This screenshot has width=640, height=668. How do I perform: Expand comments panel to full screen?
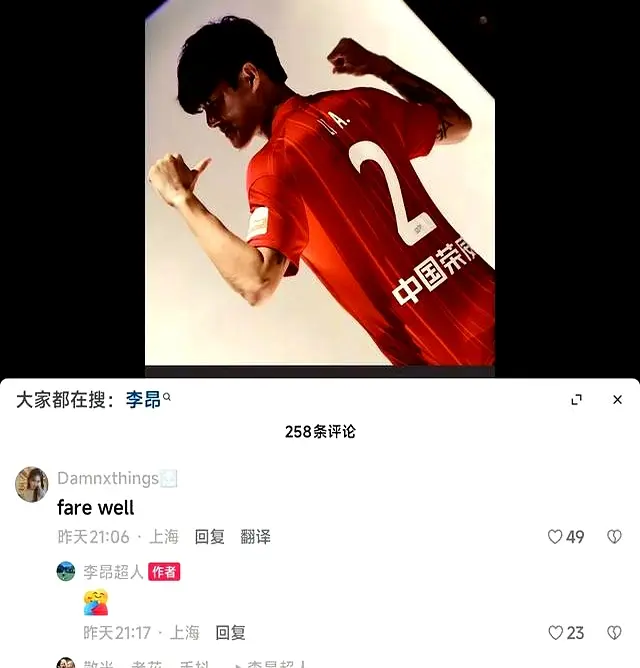point(576,399)
